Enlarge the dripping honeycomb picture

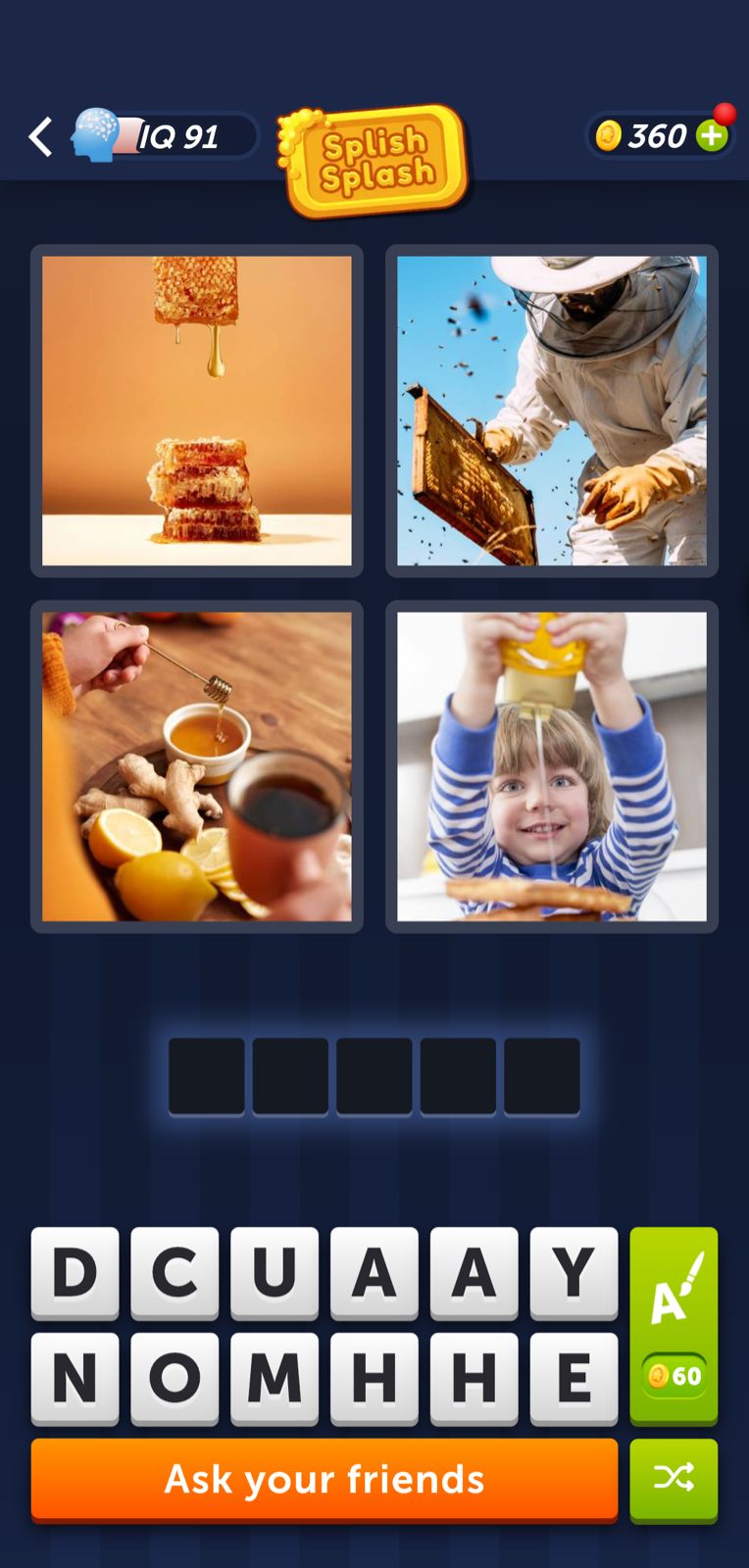[197, 411]
